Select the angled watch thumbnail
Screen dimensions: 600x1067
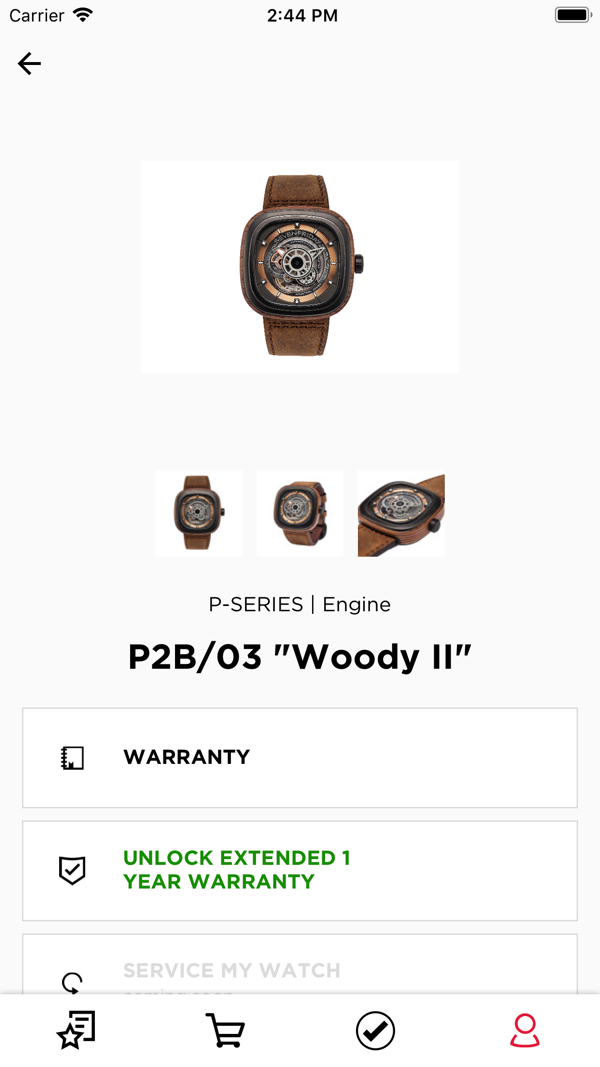[x=300, y=513]
